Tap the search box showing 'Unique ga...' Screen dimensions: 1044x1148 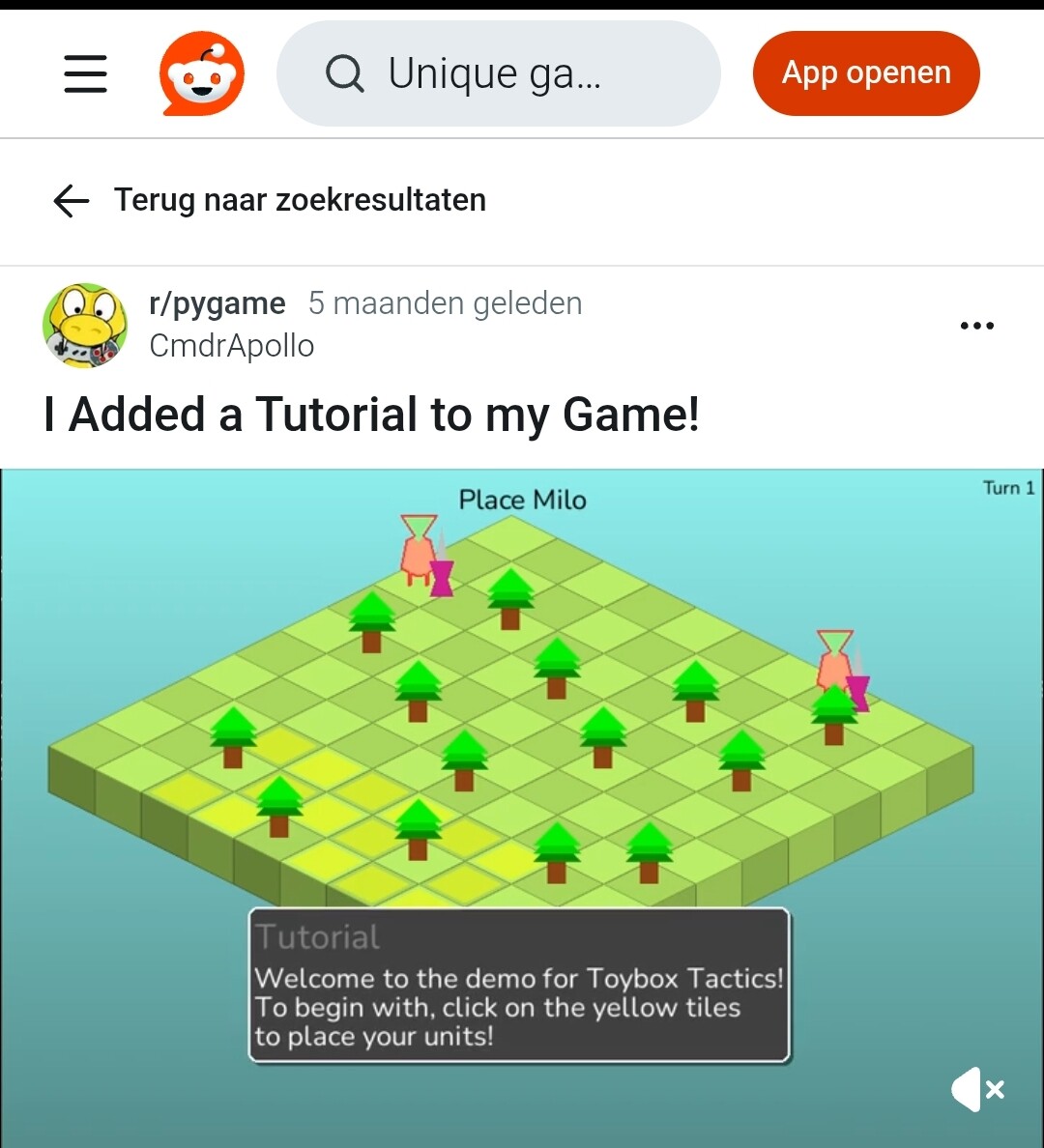click(498, 73)
